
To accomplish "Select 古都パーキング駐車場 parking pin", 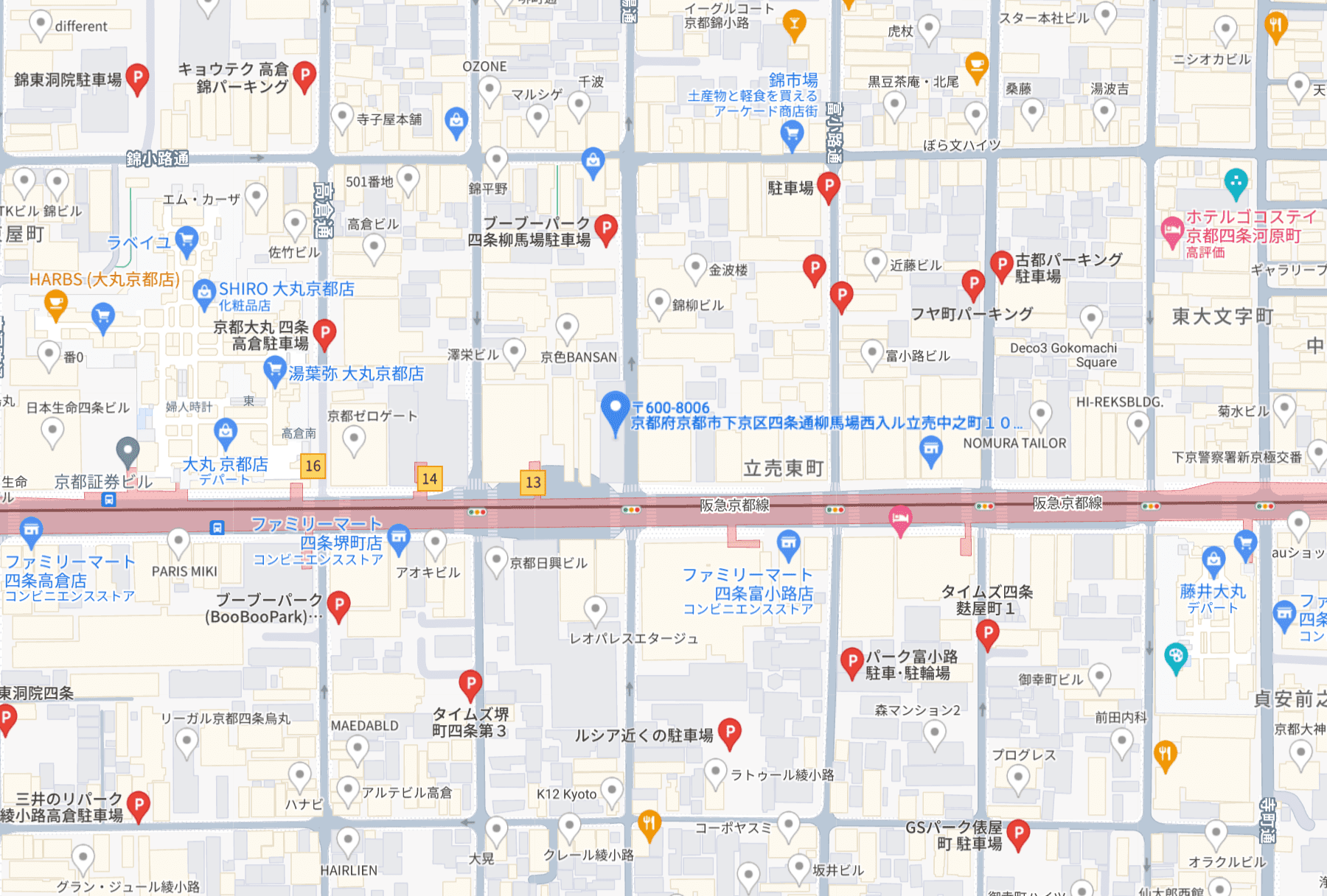I will (x=1001, y=265).
